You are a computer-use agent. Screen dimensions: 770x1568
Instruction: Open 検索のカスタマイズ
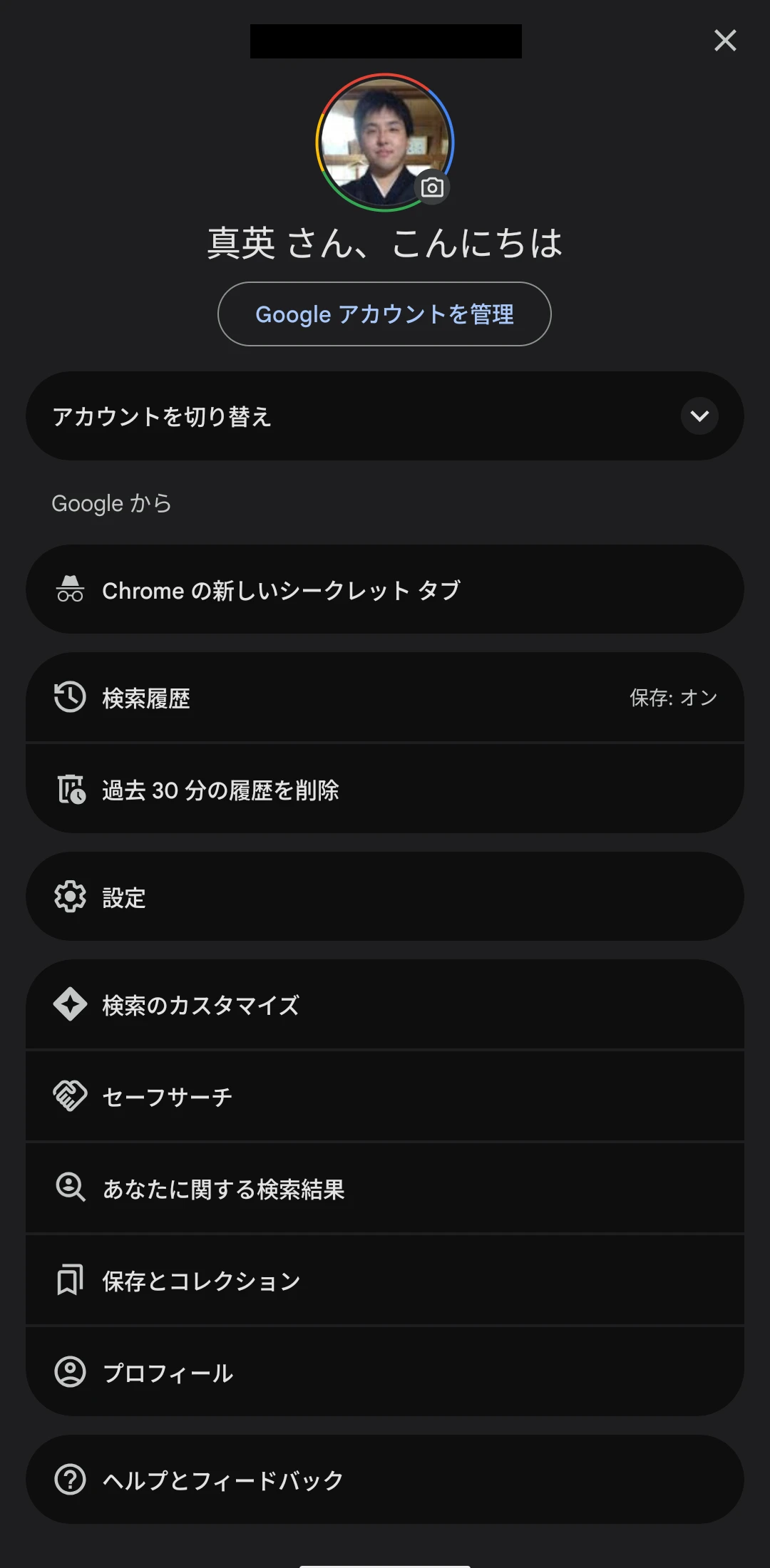tap(384, 1005)
